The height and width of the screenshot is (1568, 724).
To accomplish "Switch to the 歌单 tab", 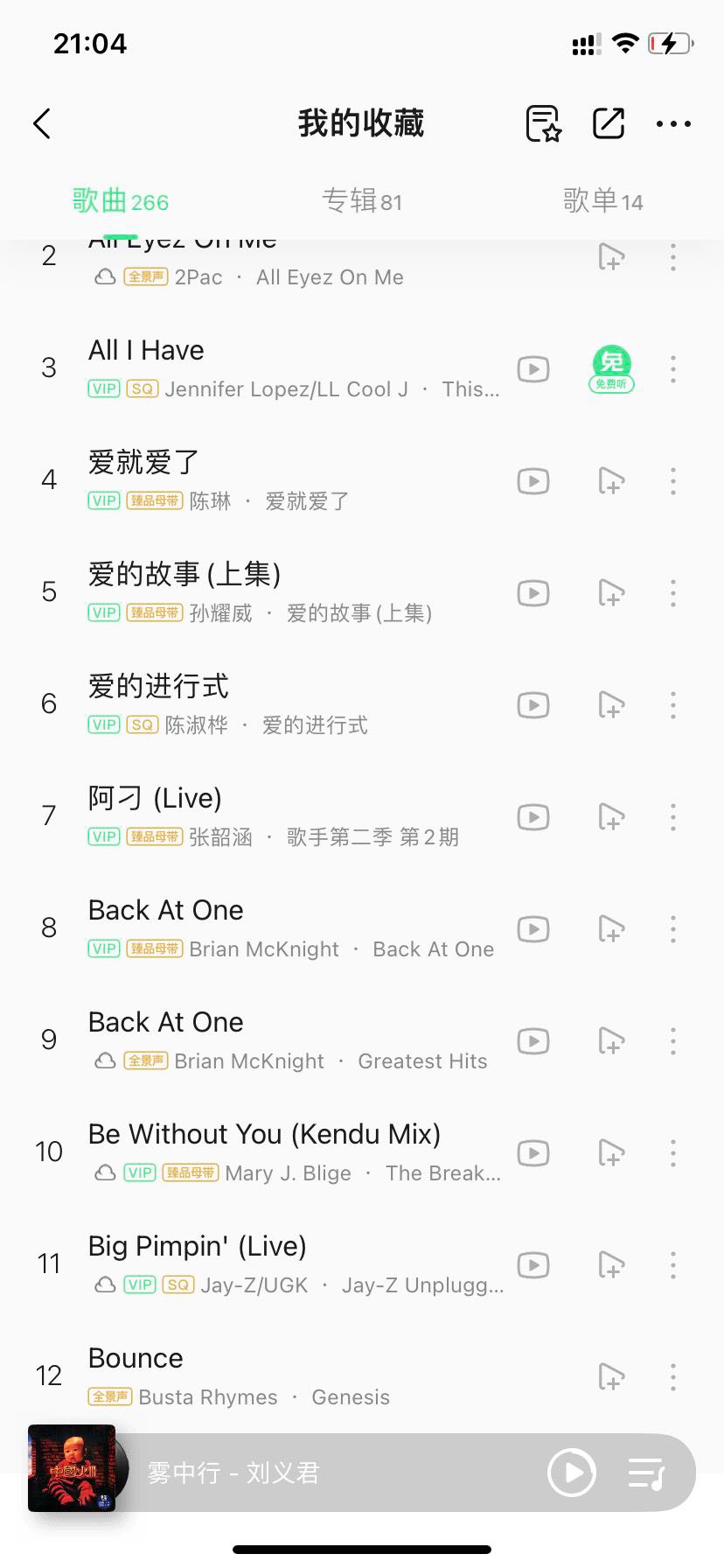I will point(602,201).
